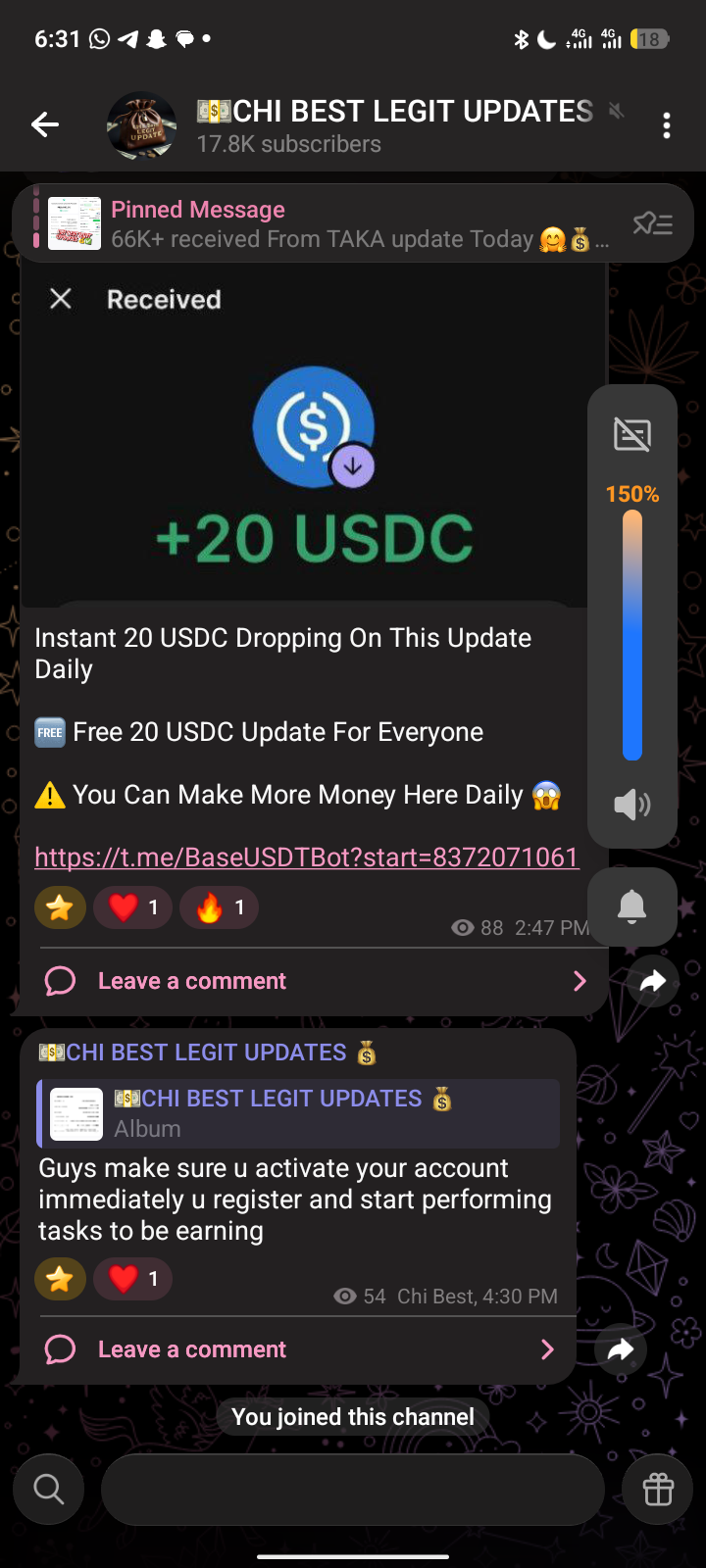The image size is (706, 1568).
Task: Leave a comment on activate account post
Action: click(192, 1349)
